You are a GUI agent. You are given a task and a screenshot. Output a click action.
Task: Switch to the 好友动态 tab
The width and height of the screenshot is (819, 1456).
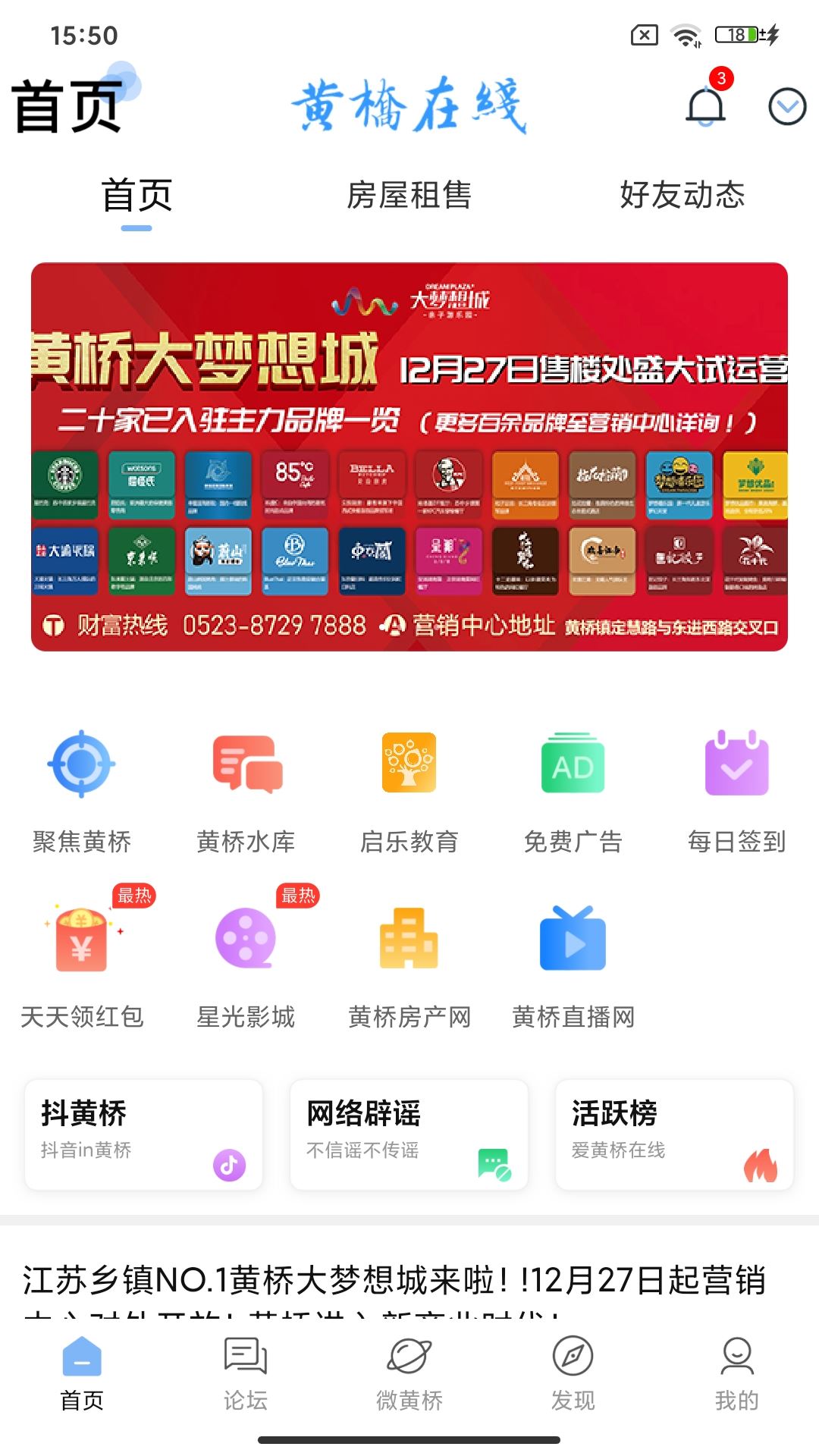(x=682, y=196)
